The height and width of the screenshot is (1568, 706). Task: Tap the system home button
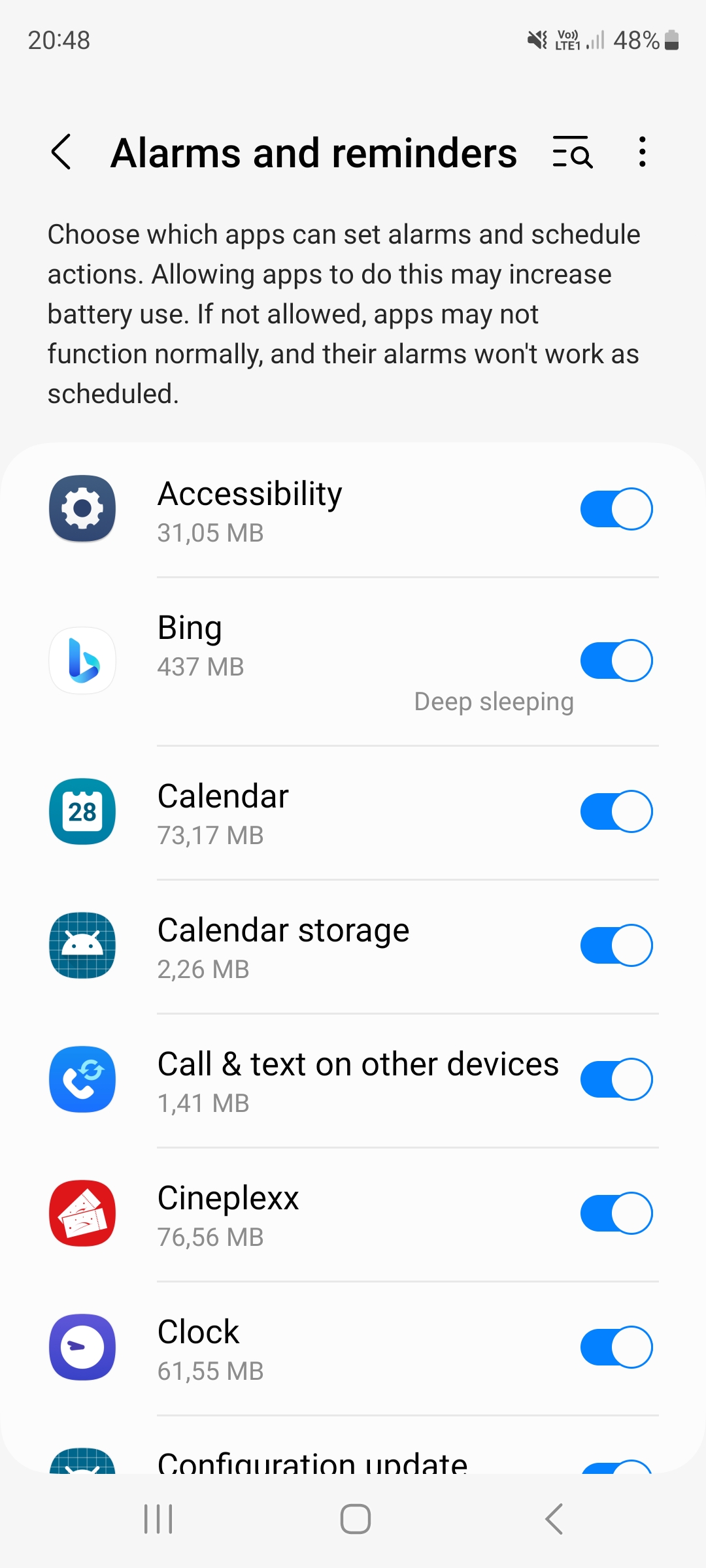(356, 1519)
